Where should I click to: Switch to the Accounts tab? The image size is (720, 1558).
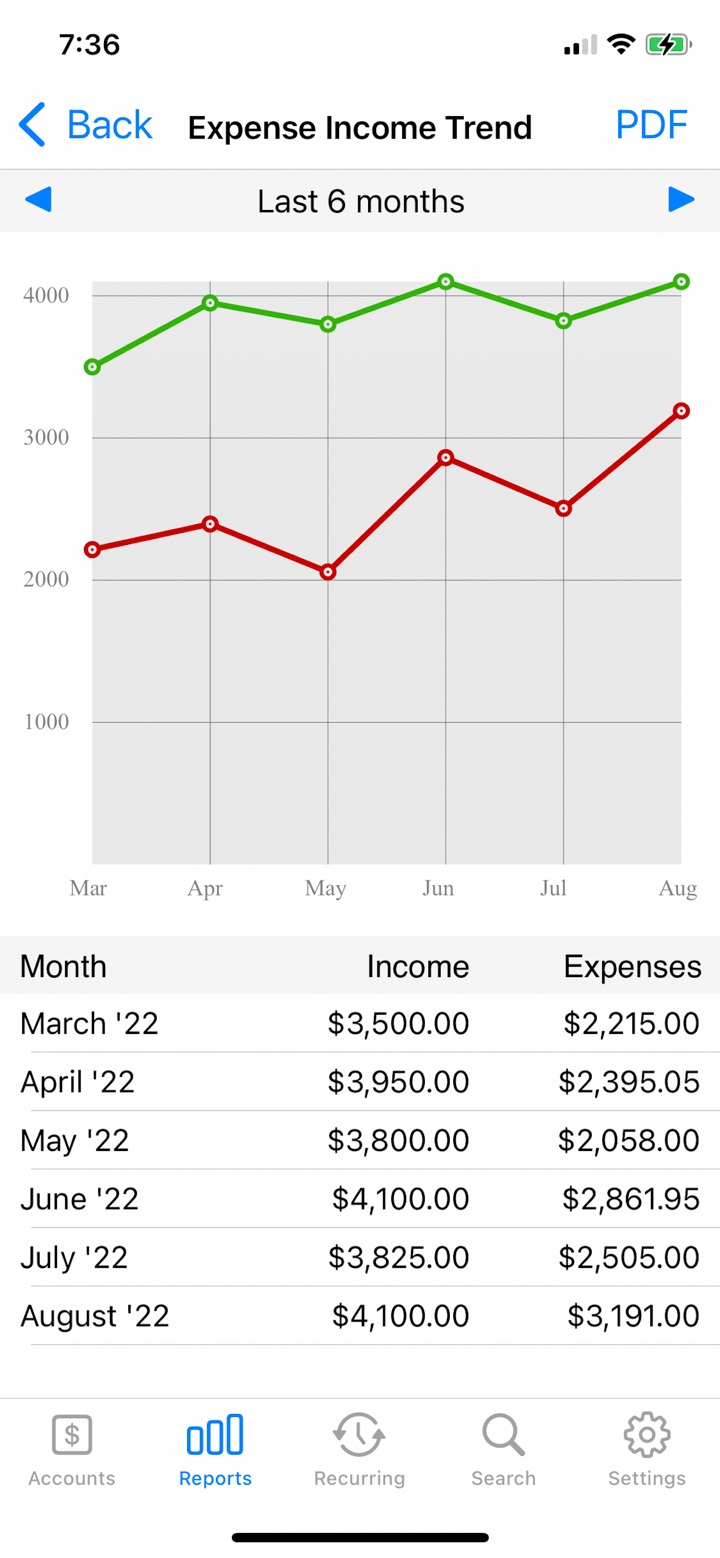click(x=71, y=1450)
